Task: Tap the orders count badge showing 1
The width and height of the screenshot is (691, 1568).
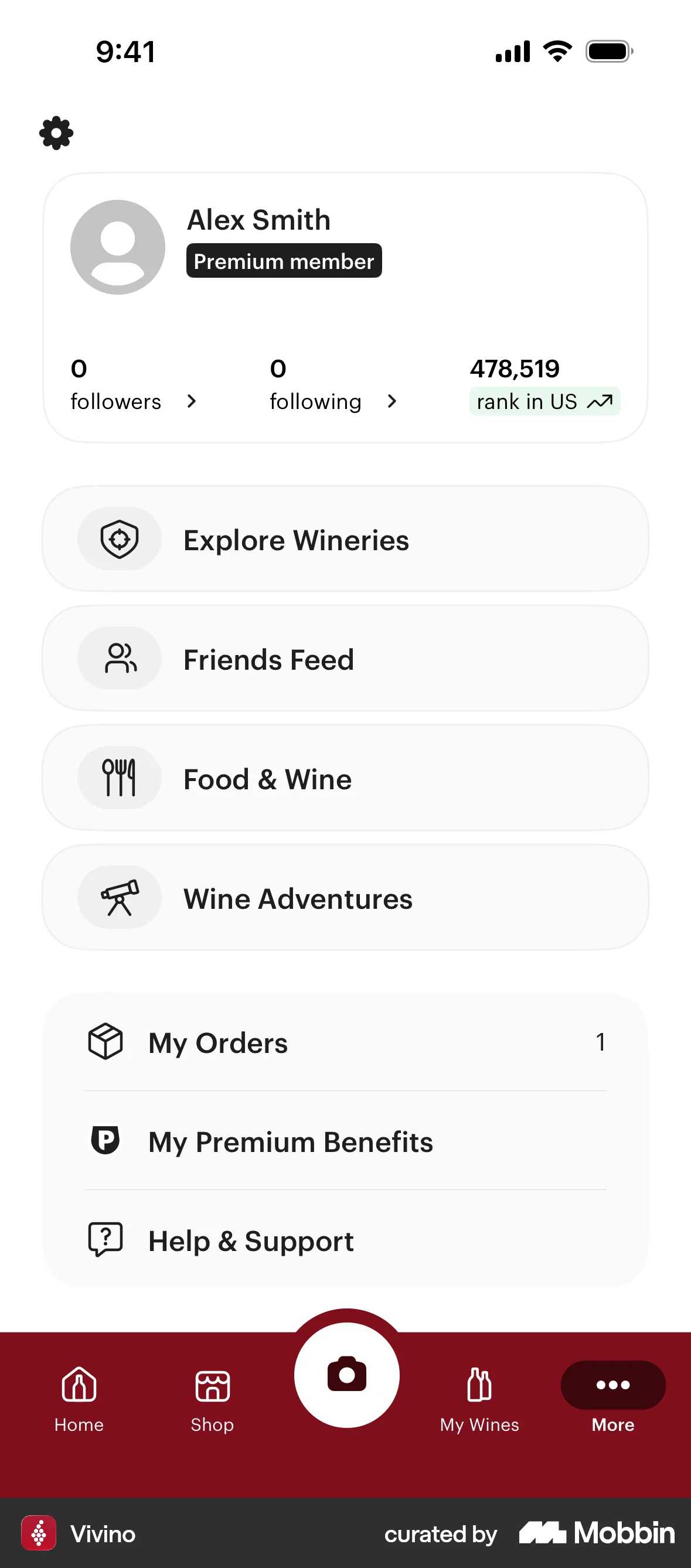Action: point(600,1041)
